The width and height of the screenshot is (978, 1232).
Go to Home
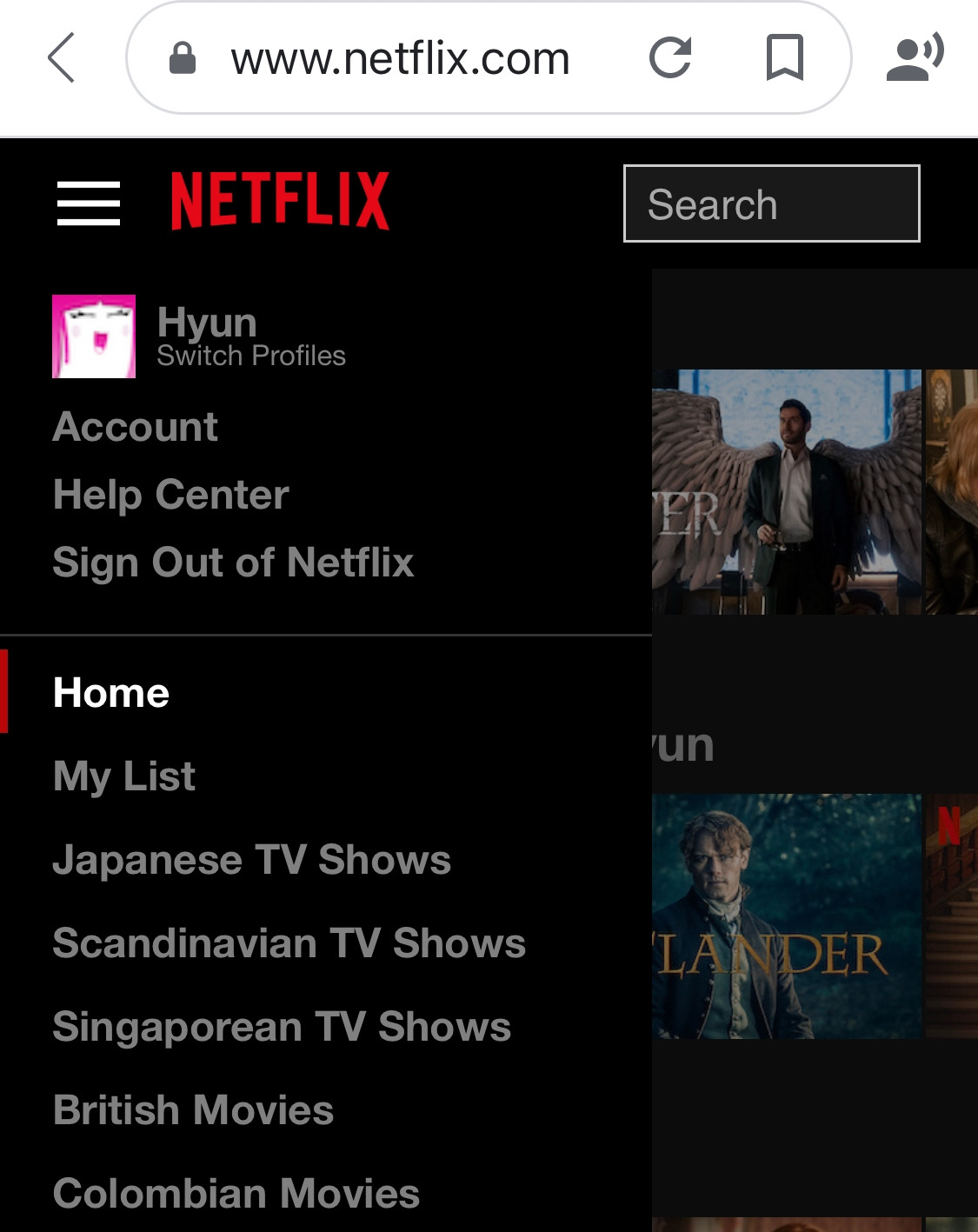(x=111, y=693)
